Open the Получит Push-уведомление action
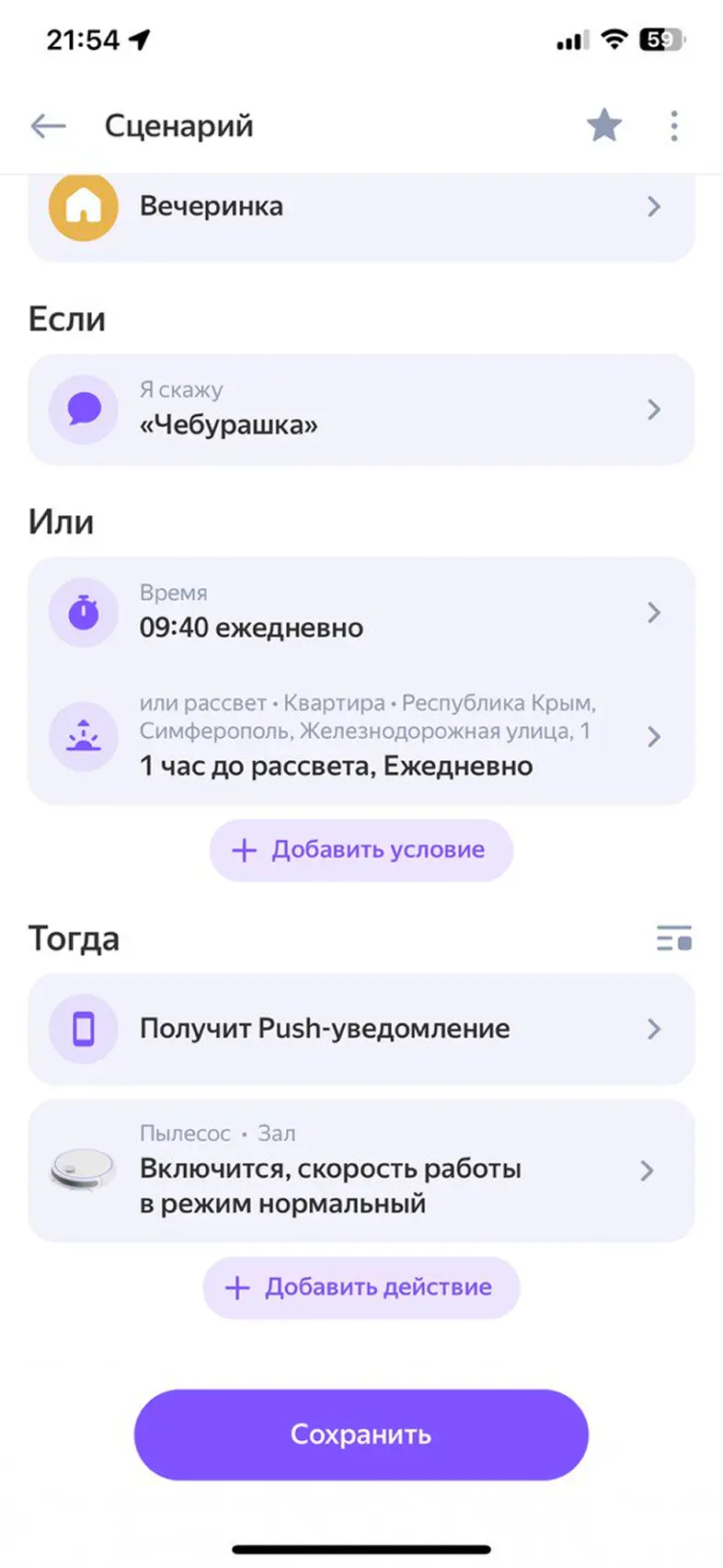Image resolution: width=723 pixels, height=1568 pixels. [x=361, y=1029]
